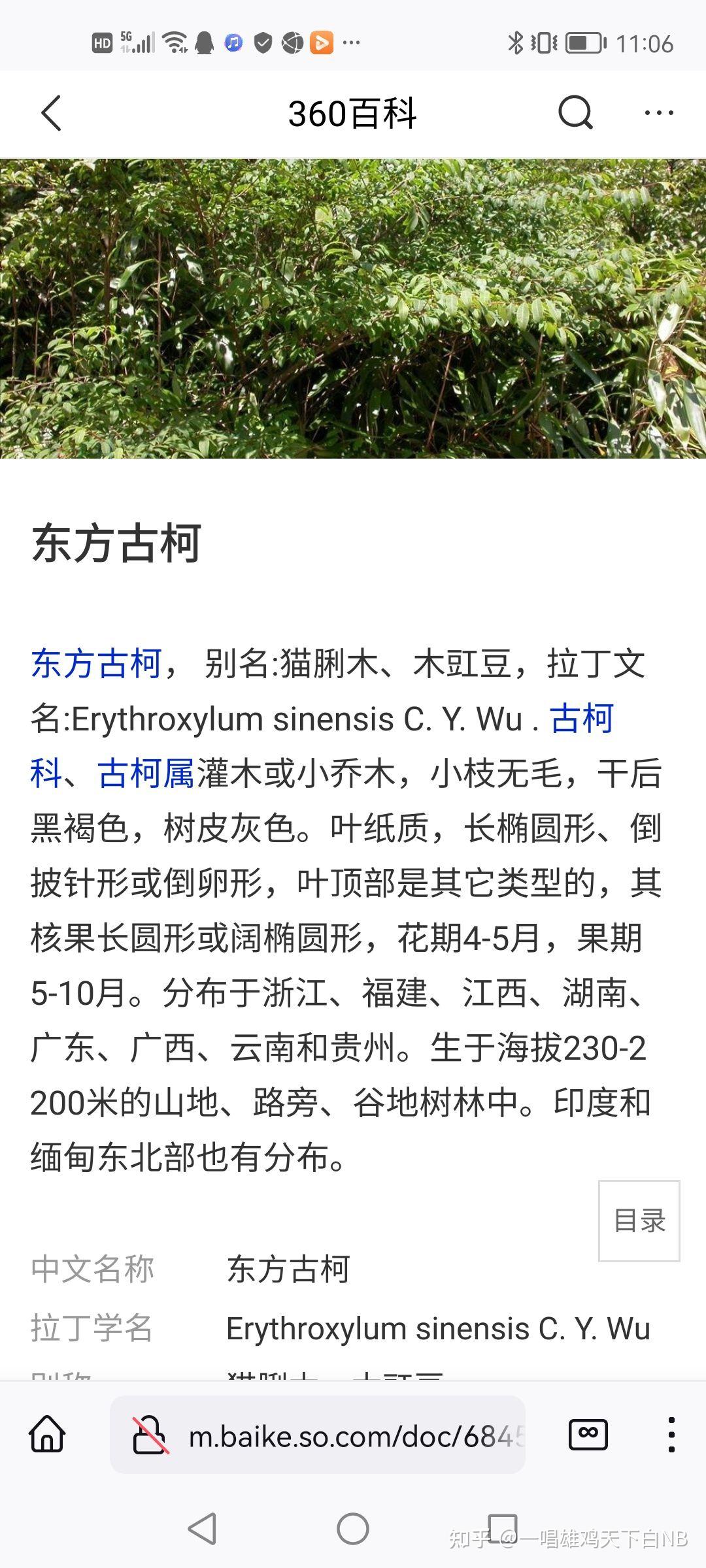The width and height of the screenshot is (706, 1568).
Task: Tap the m.baike.so.com address bar
Action: tap(353, 1436)
